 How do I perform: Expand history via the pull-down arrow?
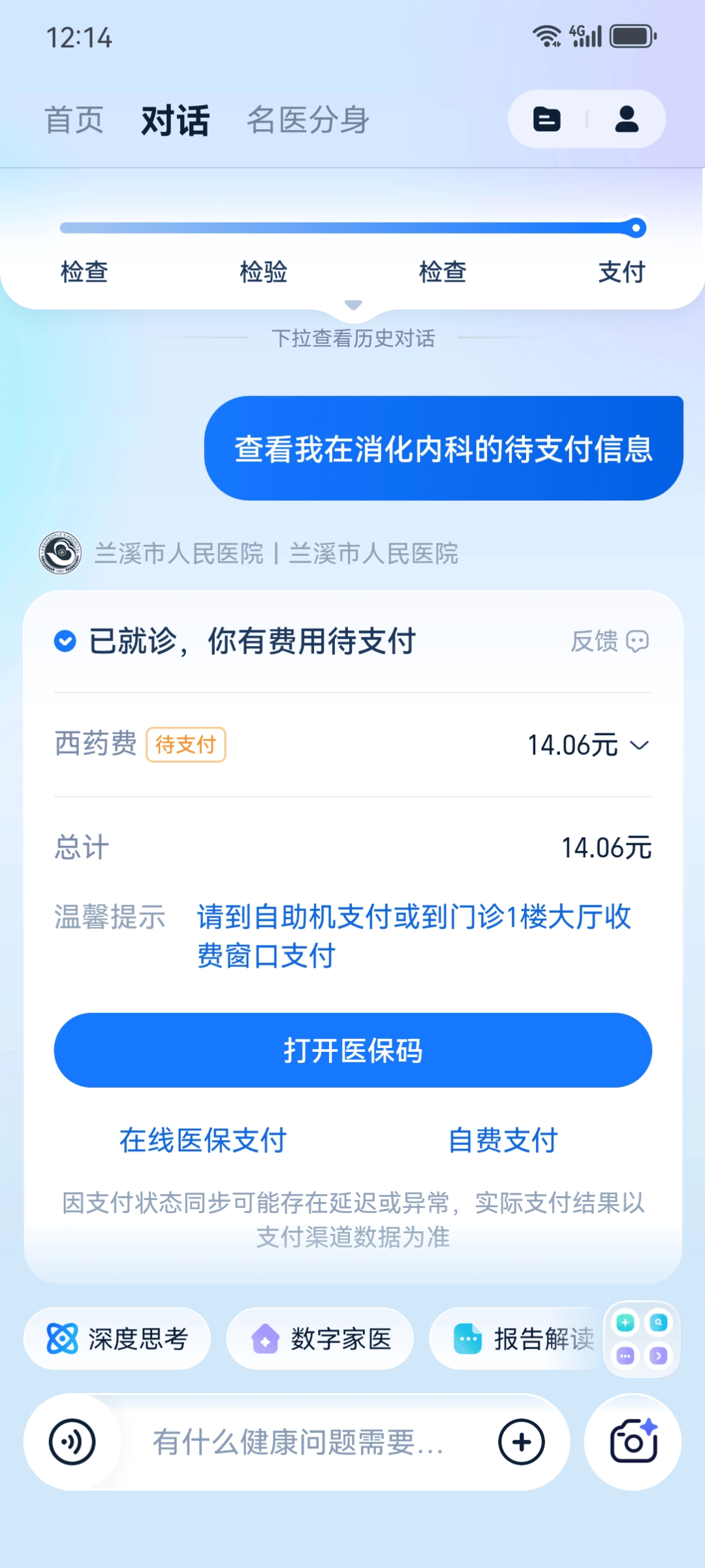pyautogui.click(x=353, y=305)
